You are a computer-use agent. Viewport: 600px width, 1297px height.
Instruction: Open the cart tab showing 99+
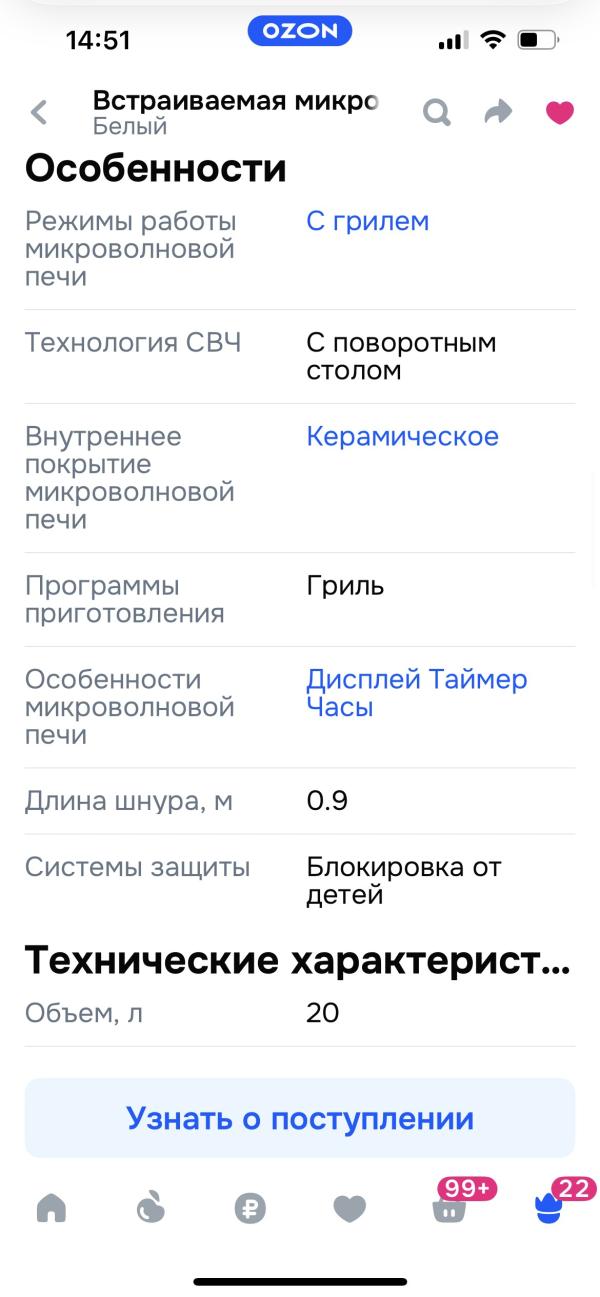pyautogui.click(x=449, y=1209)
